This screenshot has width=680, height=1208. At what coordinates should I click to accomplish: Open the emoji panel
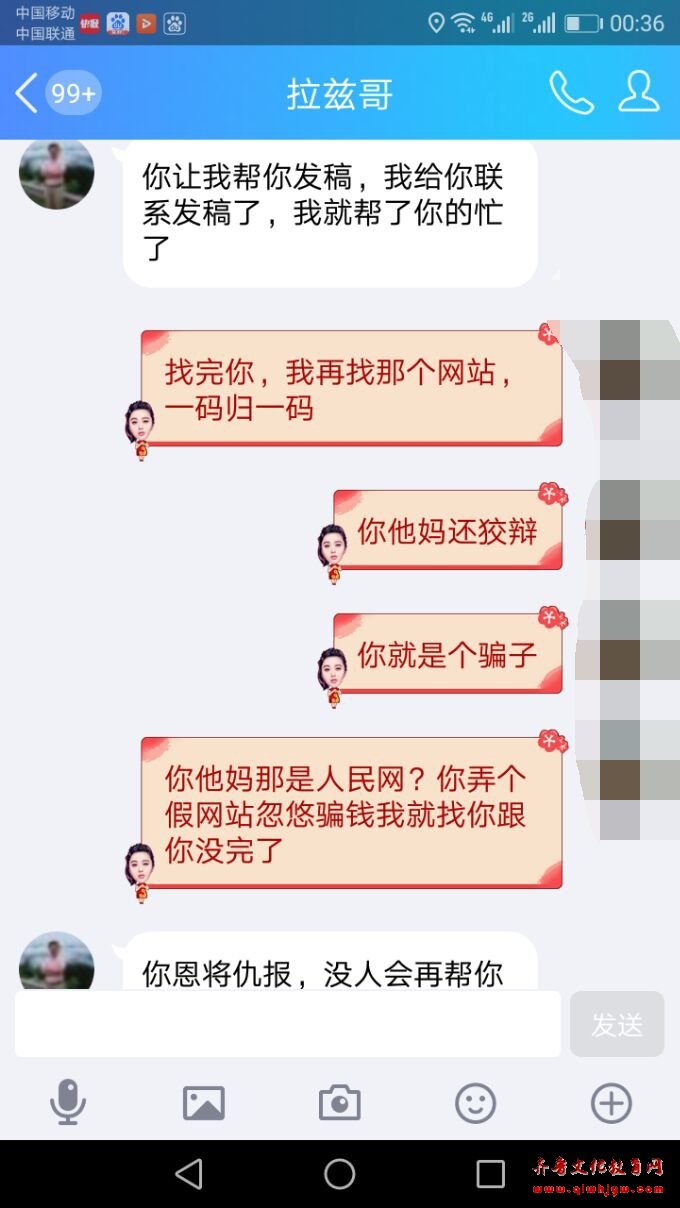click(476, 1103)
